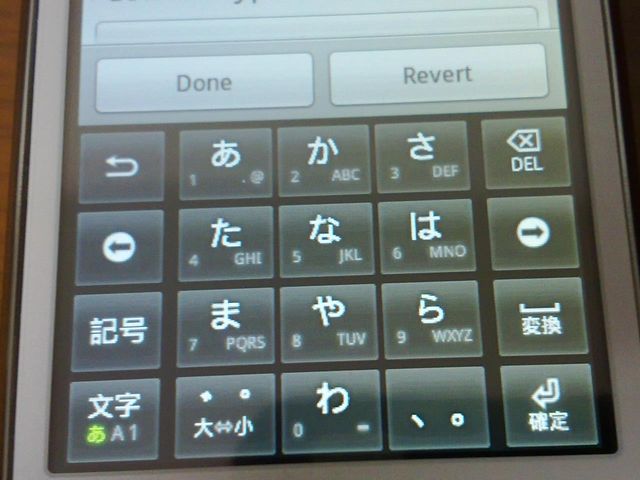Tap the は MNO key

[428, 237]
